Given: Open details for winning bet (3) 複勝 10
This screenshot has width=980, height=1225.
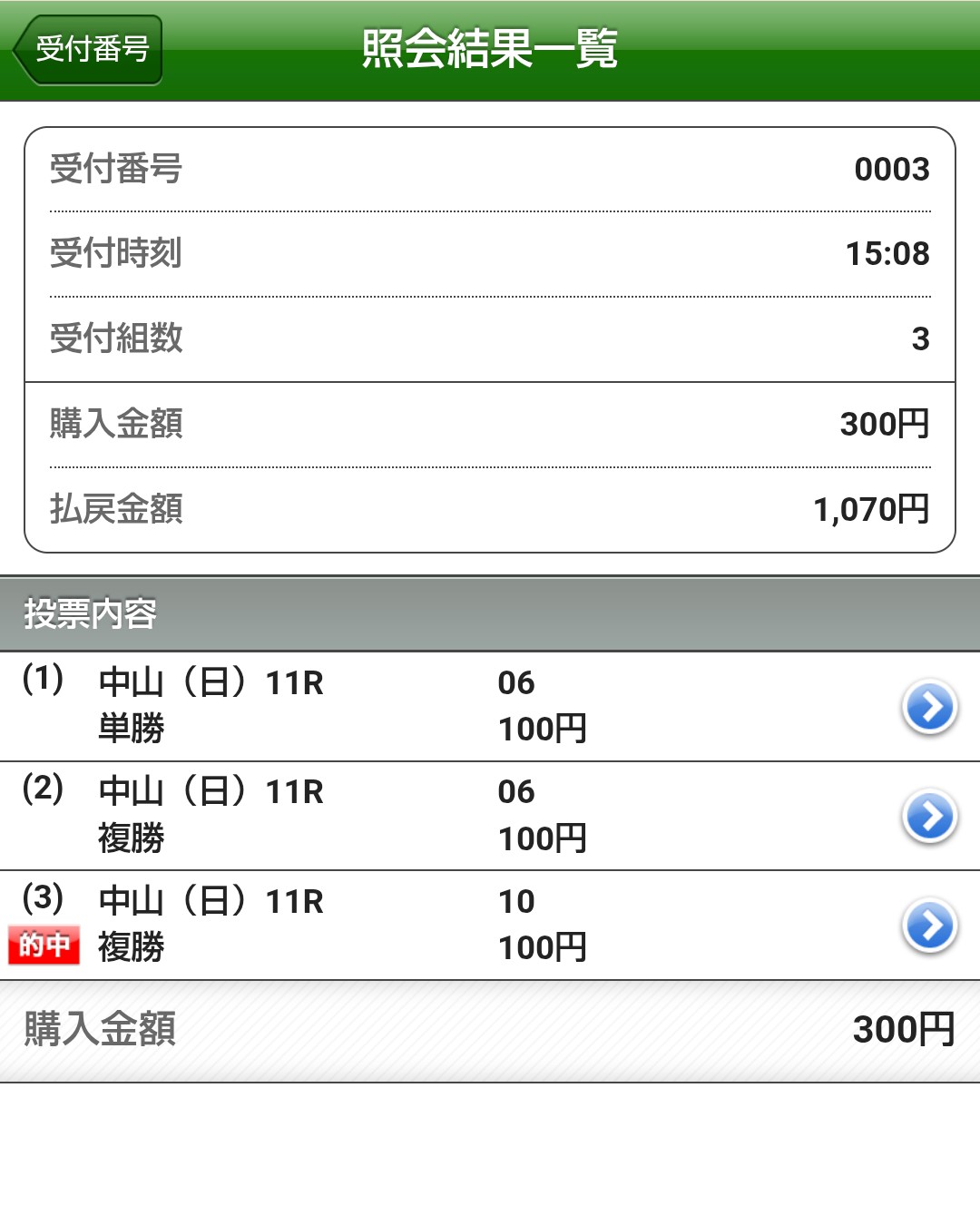Looking at the screenshot, I should (929, 926).
